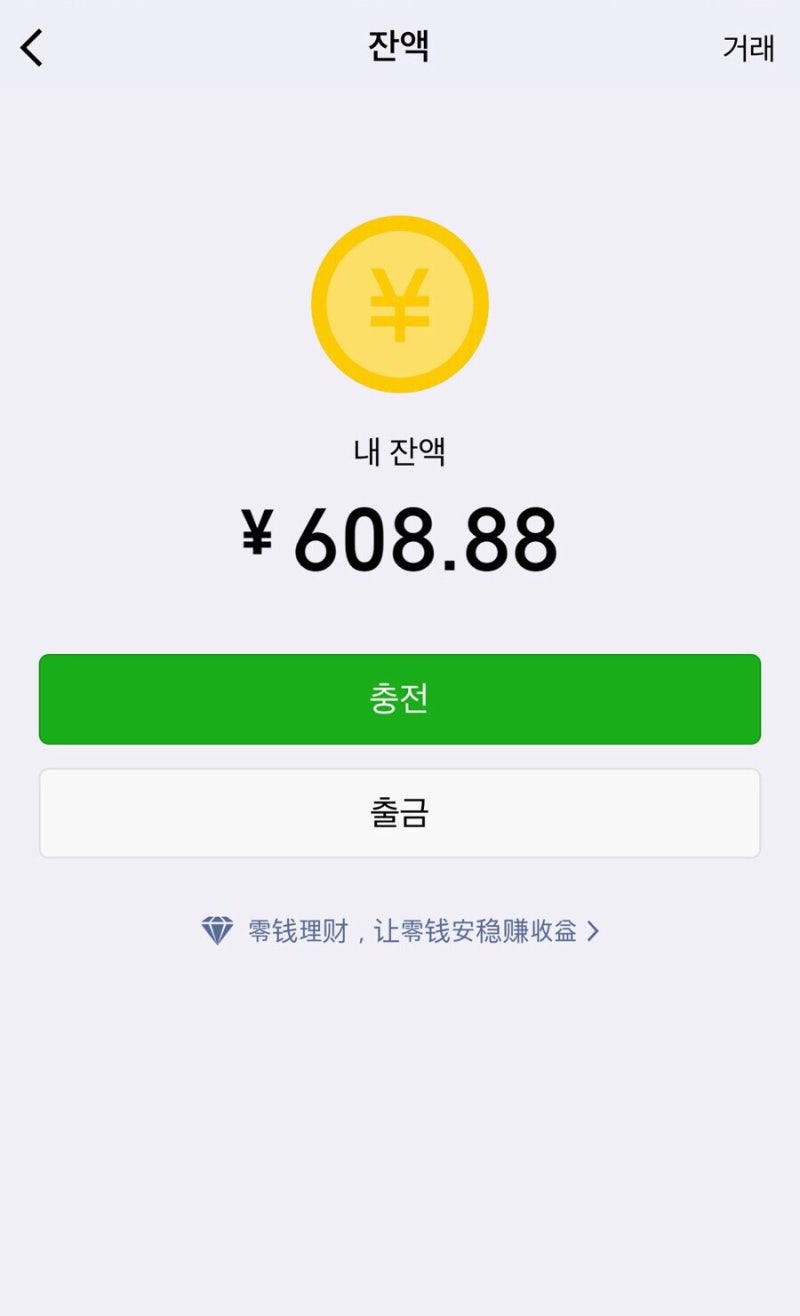Image resolution: width=800 pixels, height=1316 pixels.
Task: Click the right chevron after 零钱安稳赚收益
Action: coord(595,928)
